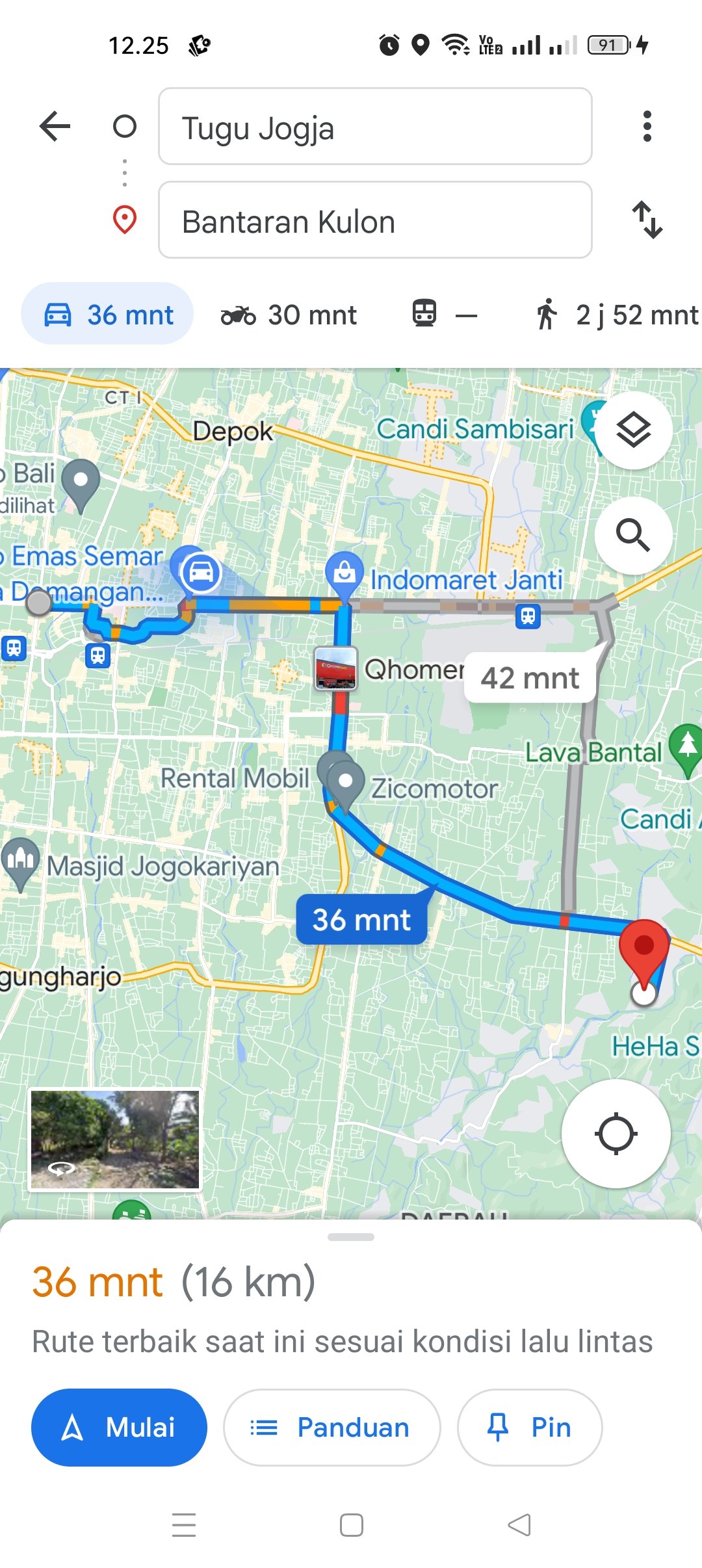Image resolution: width=702 pixels, height=1568 pixels.
Task: Click the my-location crosshair icon
Action: pyautogui.click(x=616, y=1133)
